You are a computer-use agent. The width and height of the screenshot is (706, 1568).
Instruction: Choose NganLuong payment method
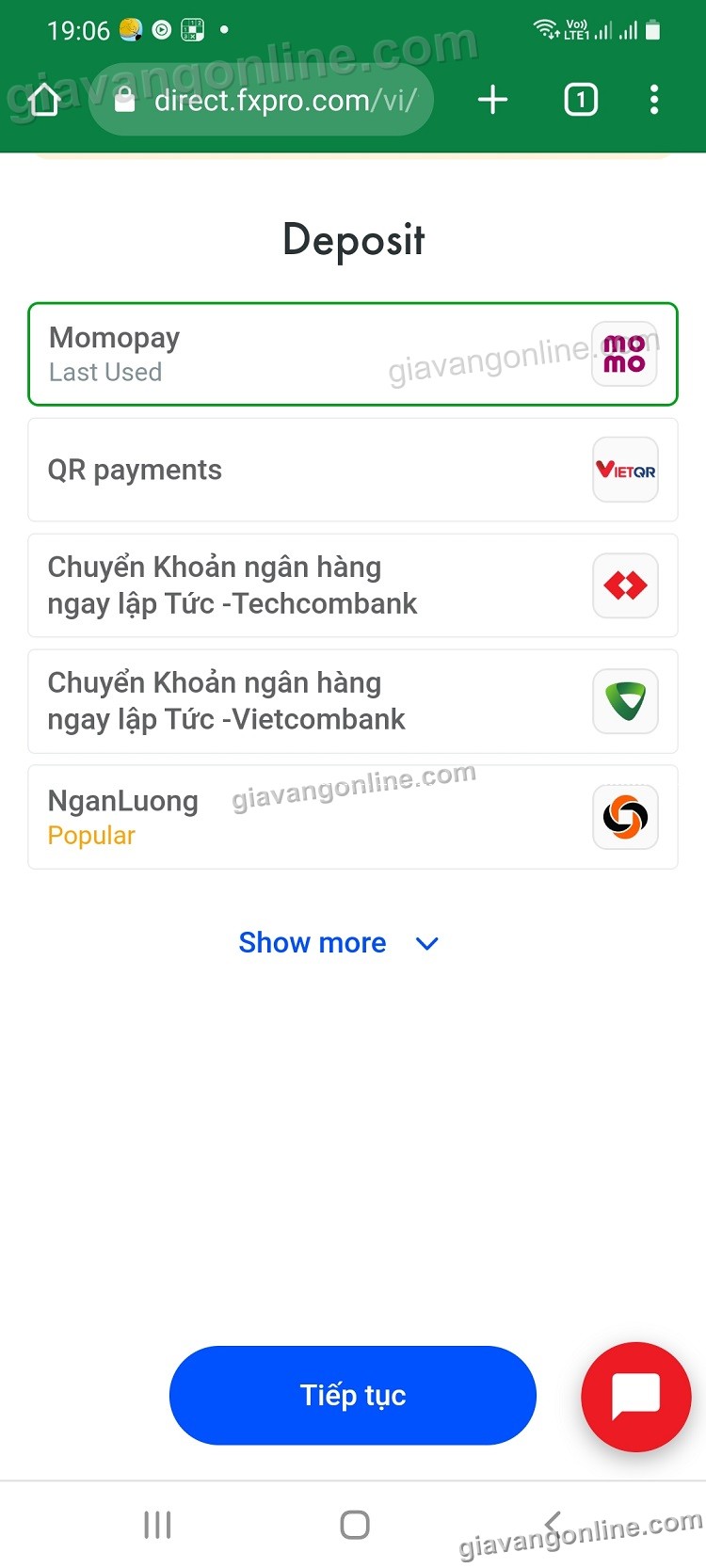352,817
